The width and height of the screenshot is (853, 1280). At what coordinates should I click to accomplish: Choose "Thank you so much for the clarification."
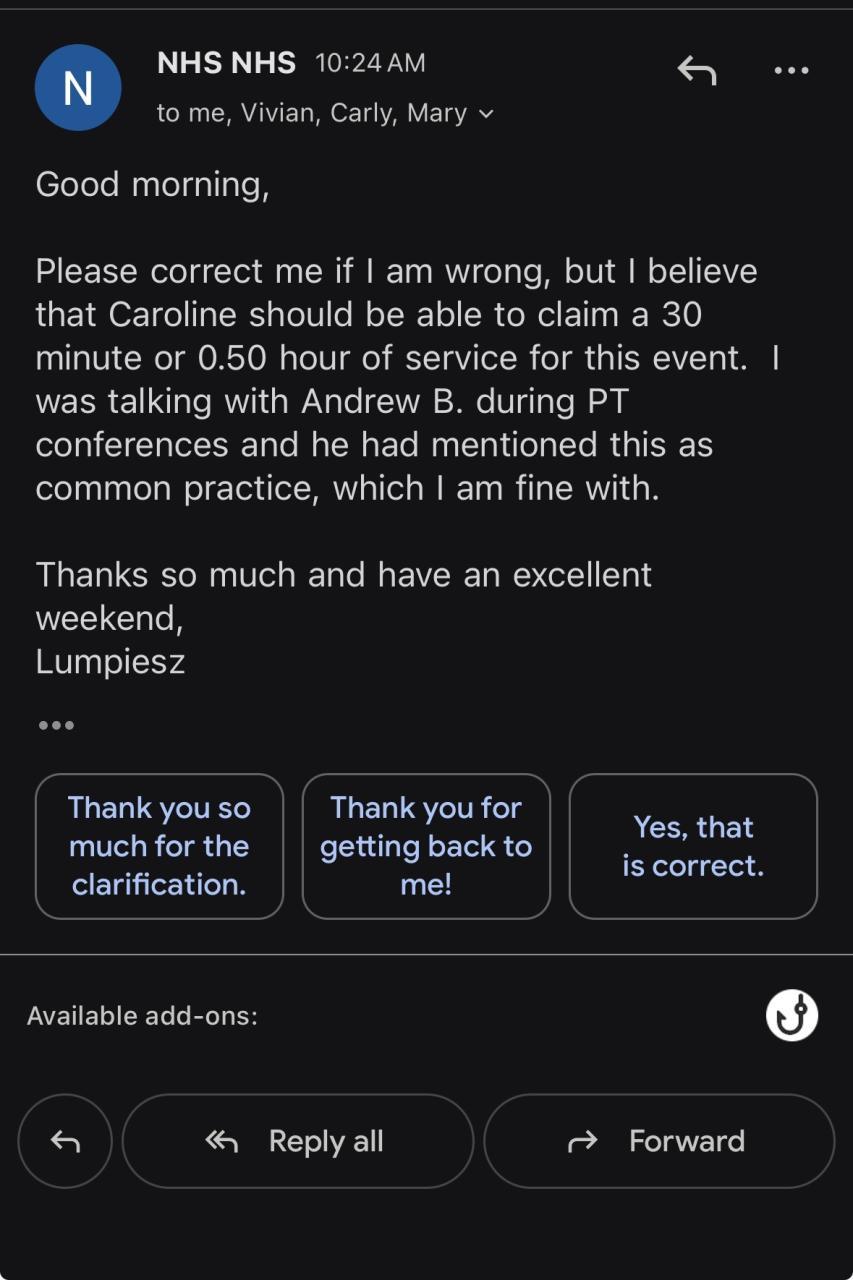(x=159, y=846)
